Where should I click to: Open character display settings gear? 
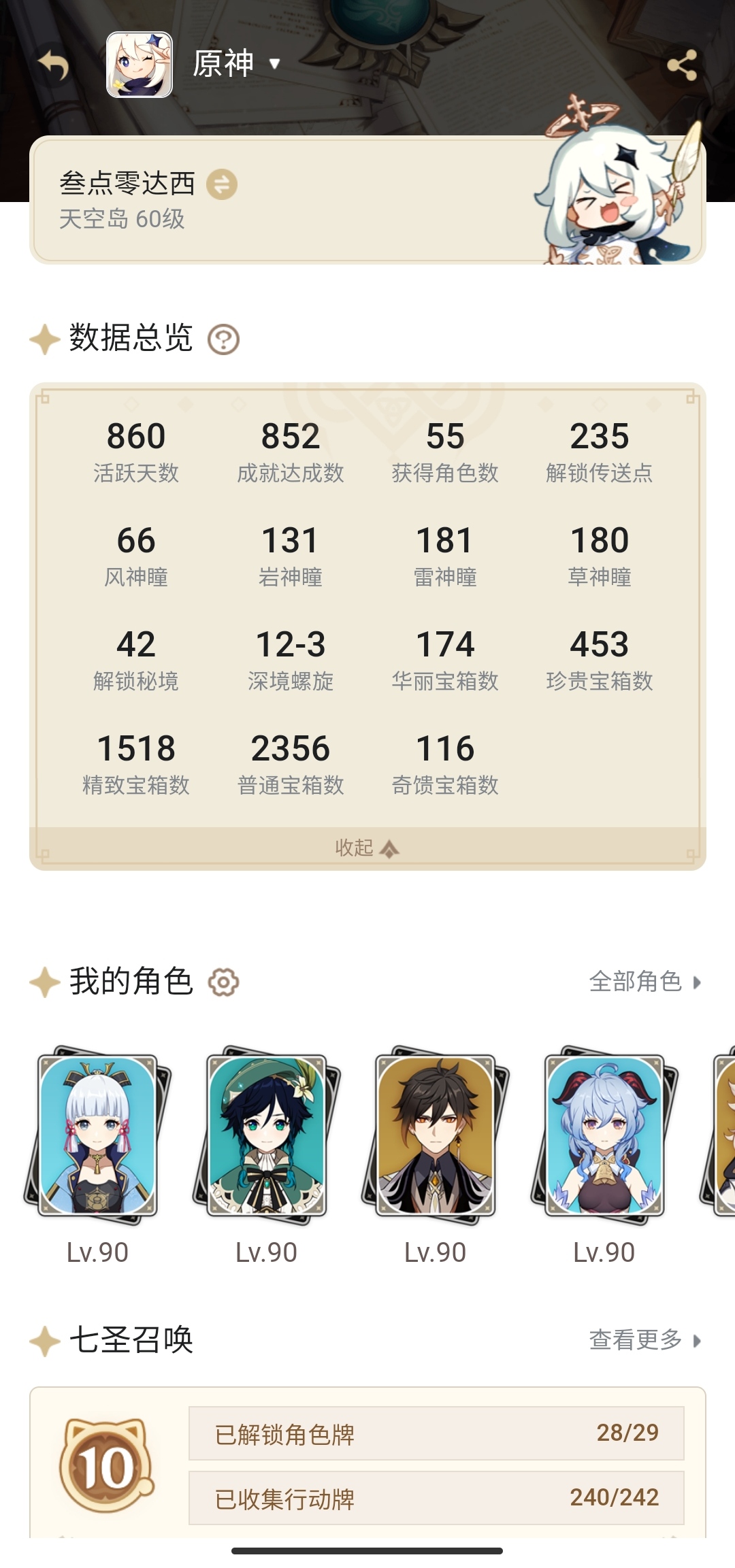pos(223,982)
